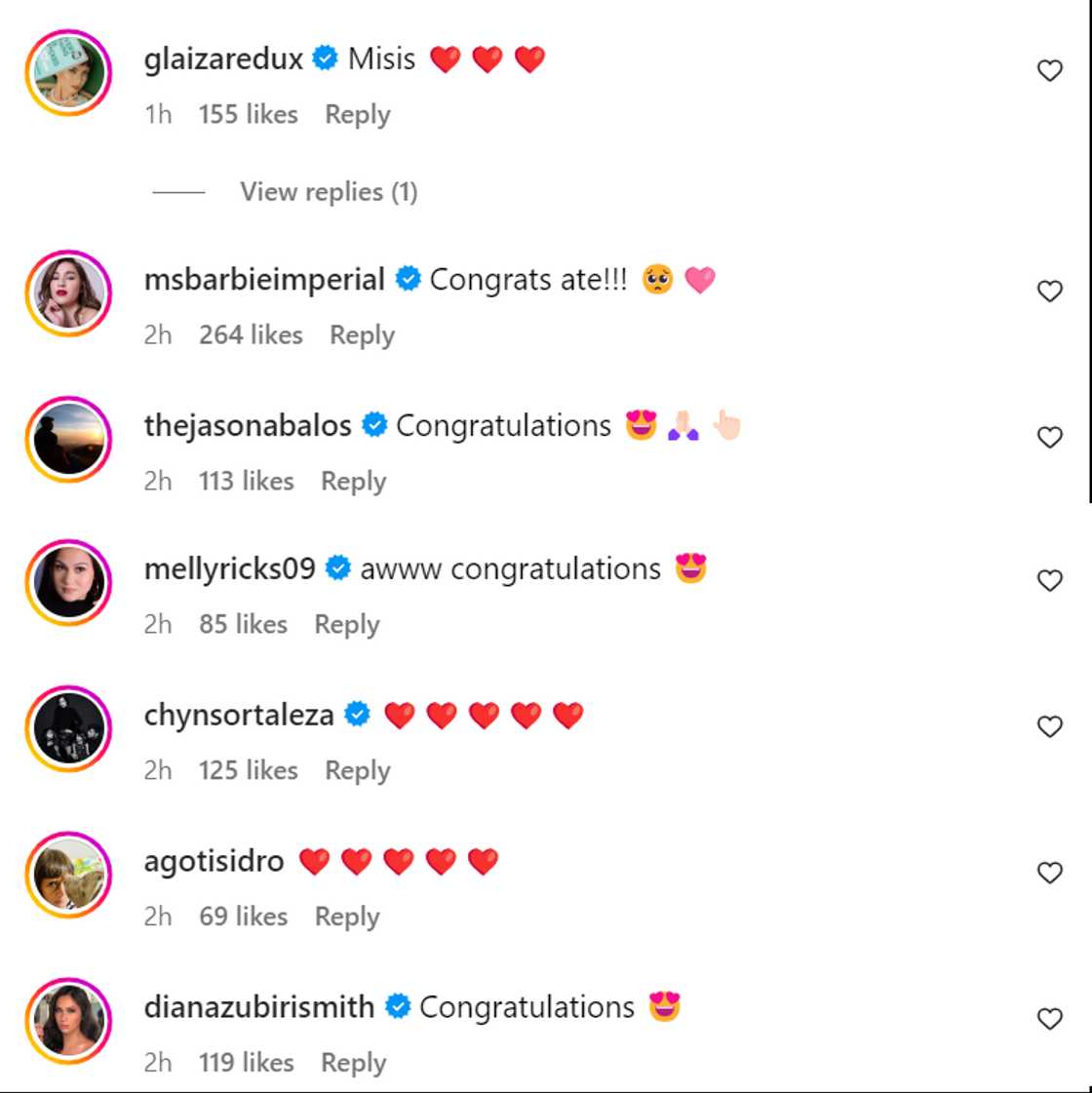This screenshot has height=1093, width=1092.
Task: Reply to mellyricks09's comment
Action: (346, 625)
